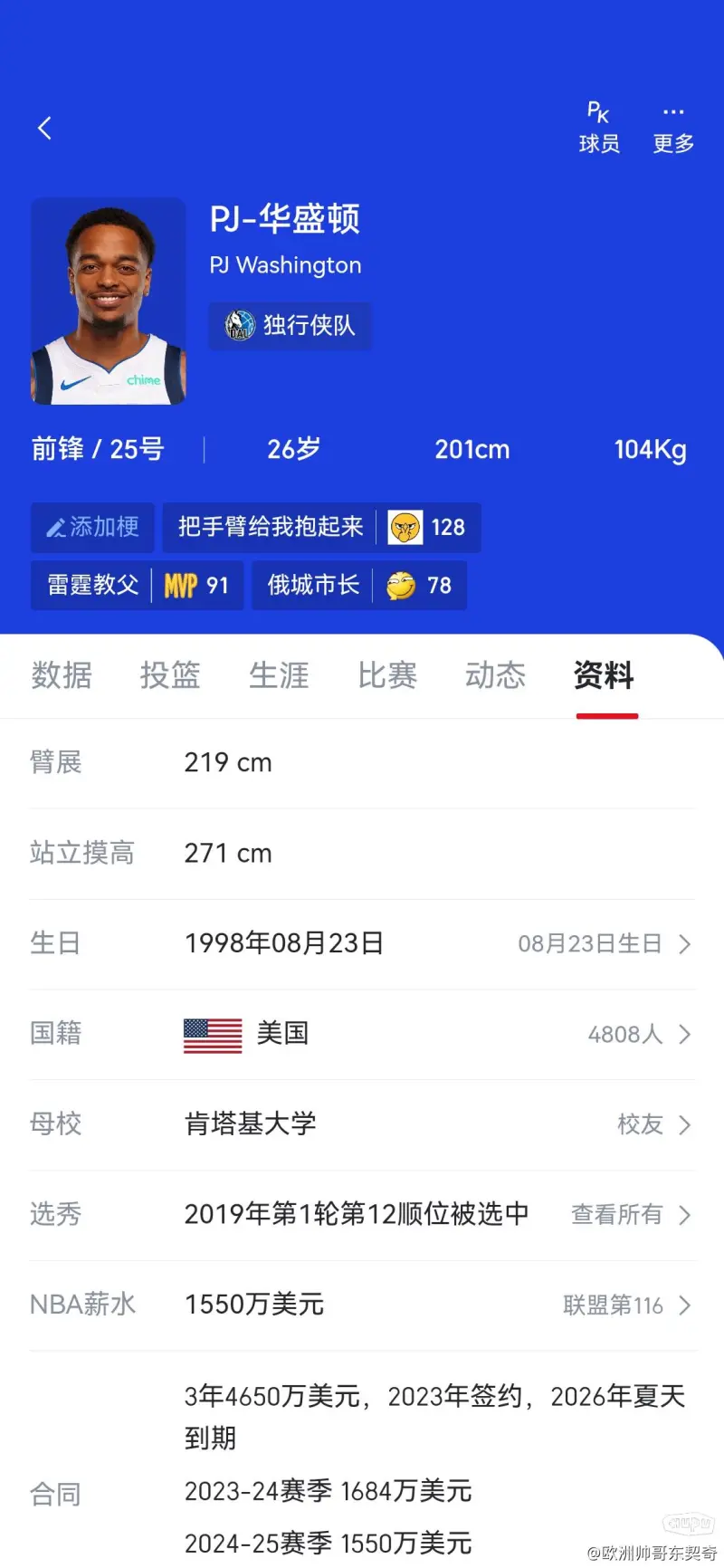Tap the 添加梗 button
Viewport: 724px width, 1568px height.
[x=93, y=527]
